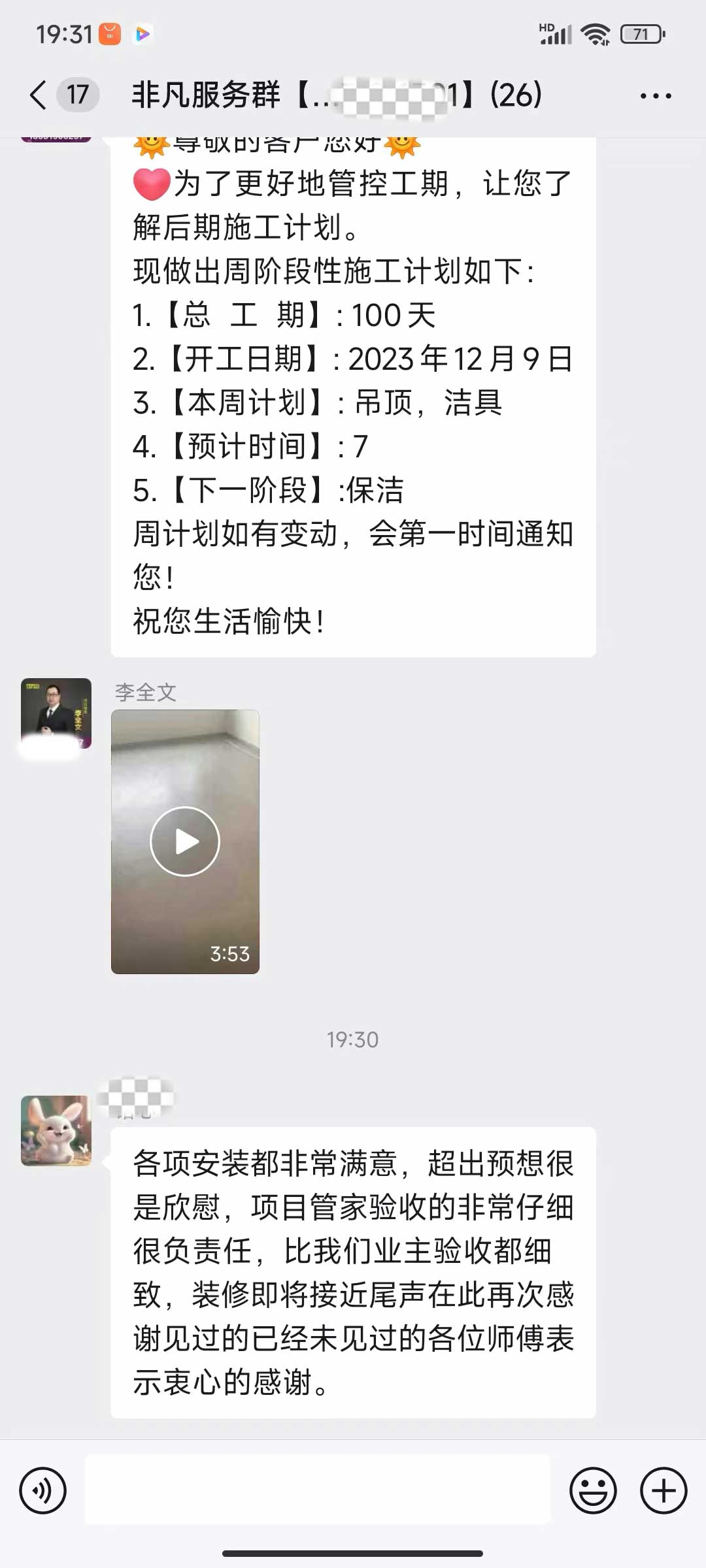Play the 3:53 video from 李全文
This screenshot has width=706, height=1568.
click(185, 841)
